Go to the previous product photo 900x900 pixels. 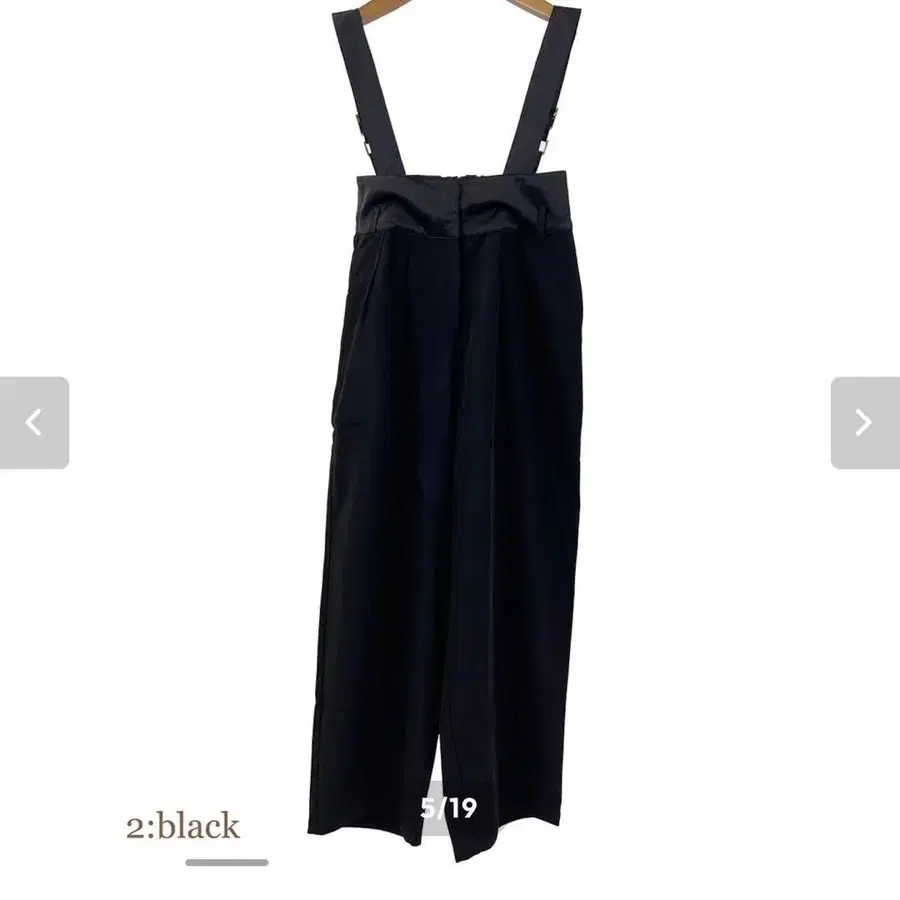pyautogui.click(x=34, y=422)
